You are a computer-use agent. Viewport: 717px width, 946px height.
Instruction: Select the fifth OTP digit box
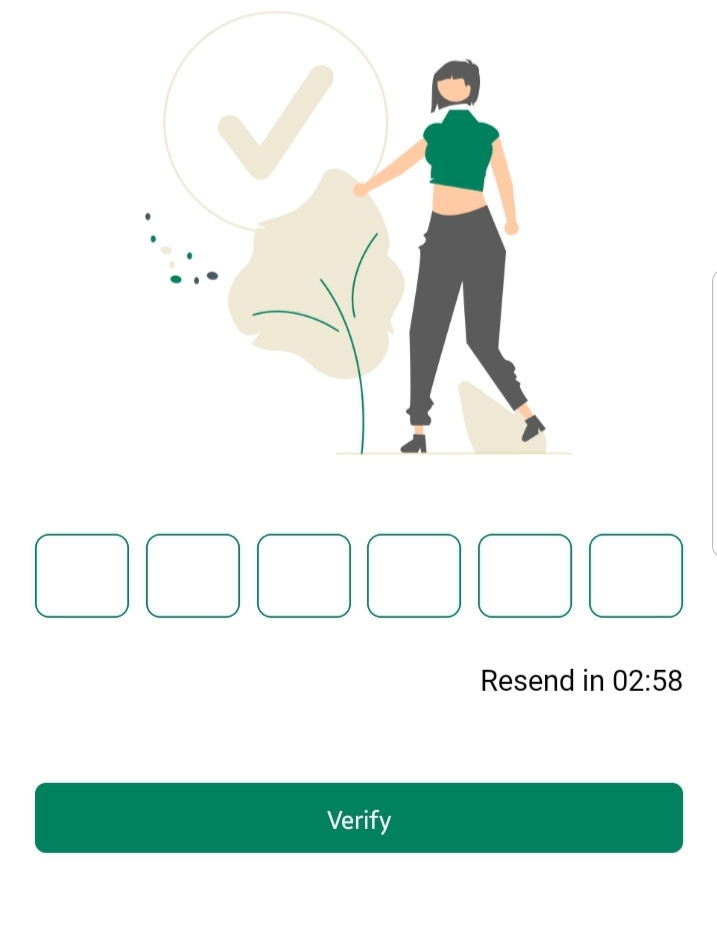pyautogui.click(x=525, y=576)
